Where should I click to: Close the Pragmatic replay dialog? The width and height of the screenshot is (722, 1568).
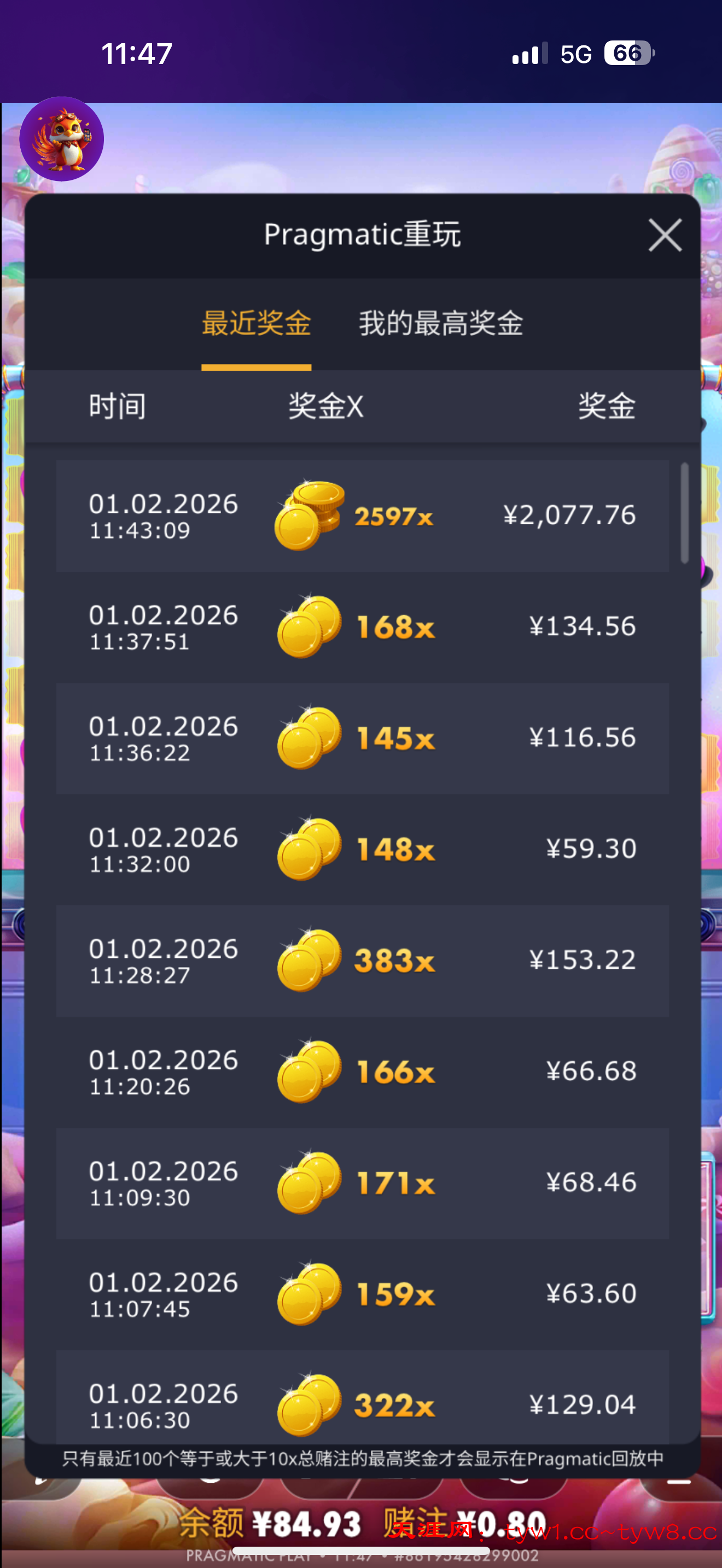tap(664, 235)
